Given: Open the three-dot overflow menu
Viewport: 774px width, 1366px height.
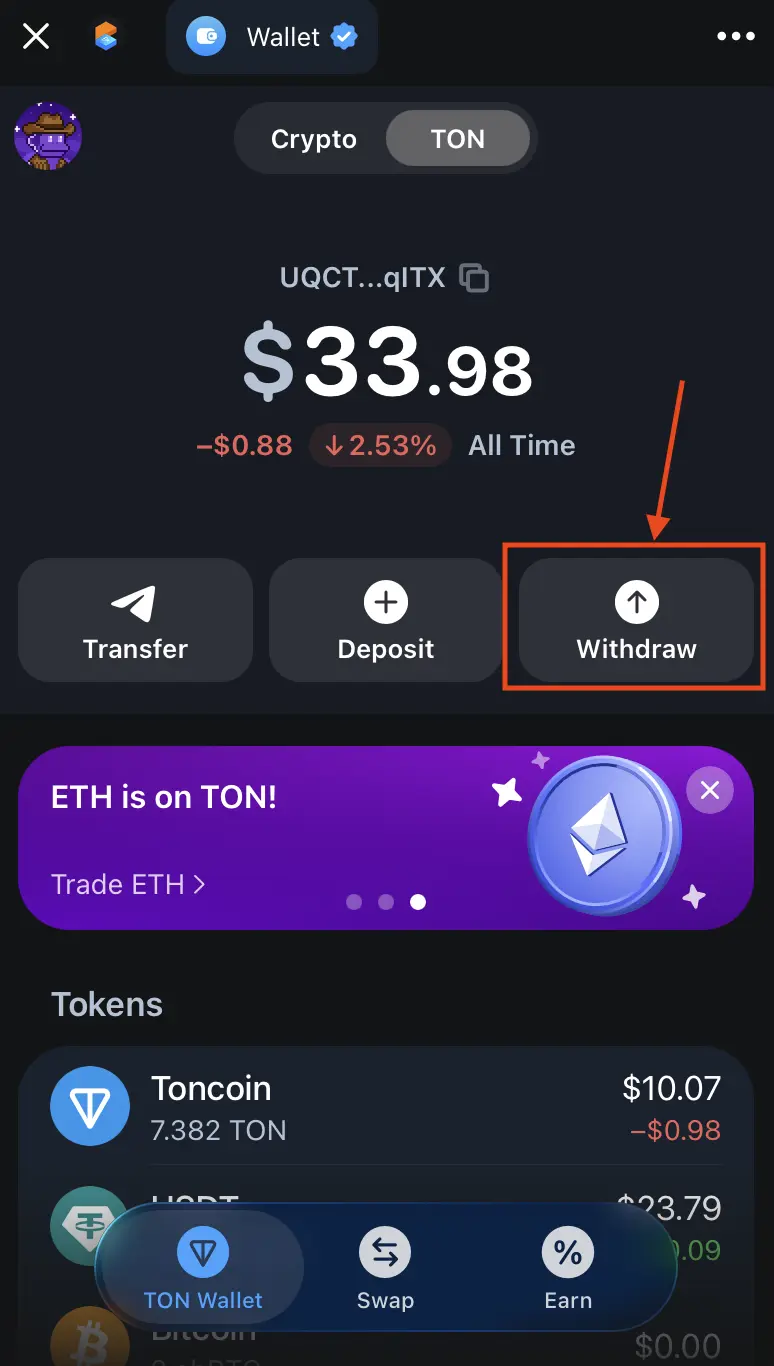Looking at the screenshot, I should [736, 37].
